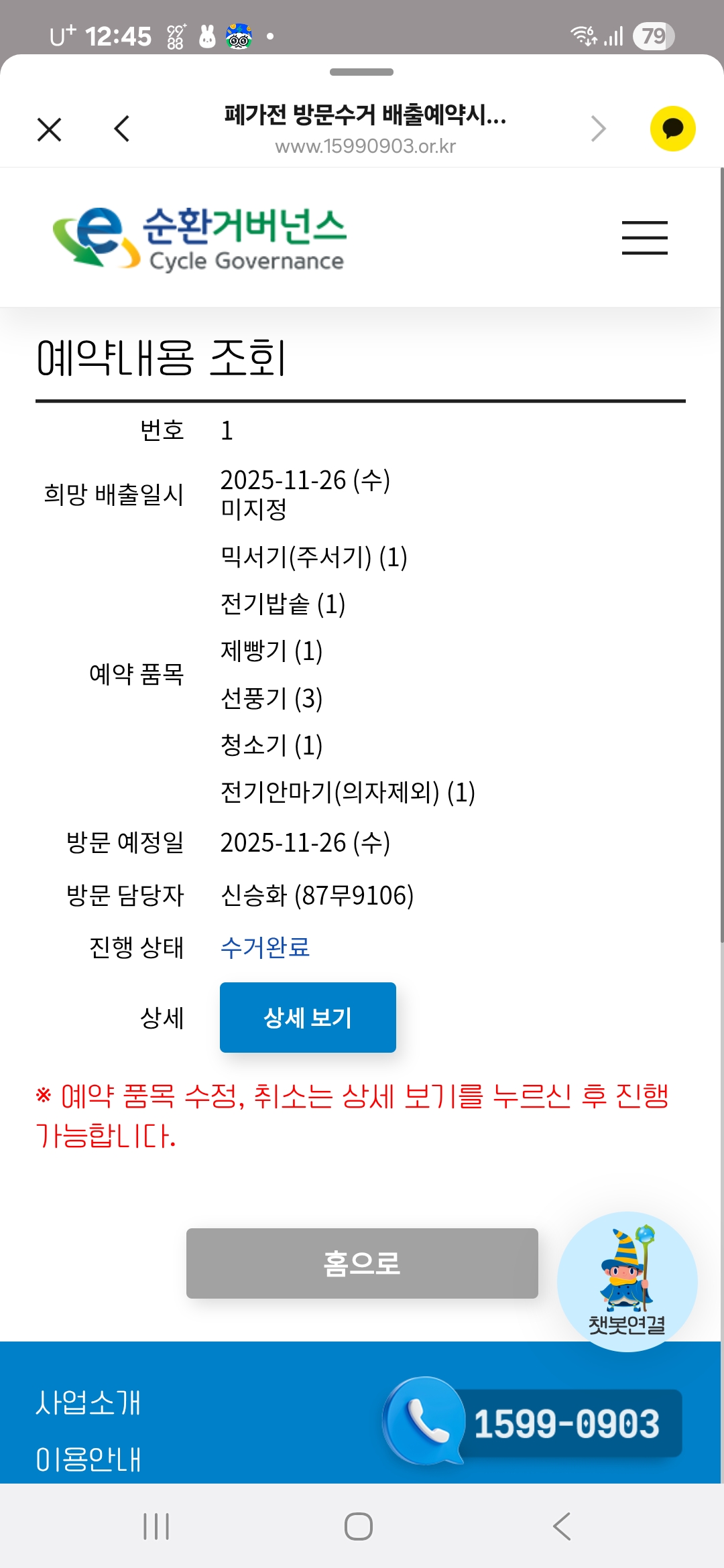
Task: Tap the system home button
Action: [x=359, y=1526]
